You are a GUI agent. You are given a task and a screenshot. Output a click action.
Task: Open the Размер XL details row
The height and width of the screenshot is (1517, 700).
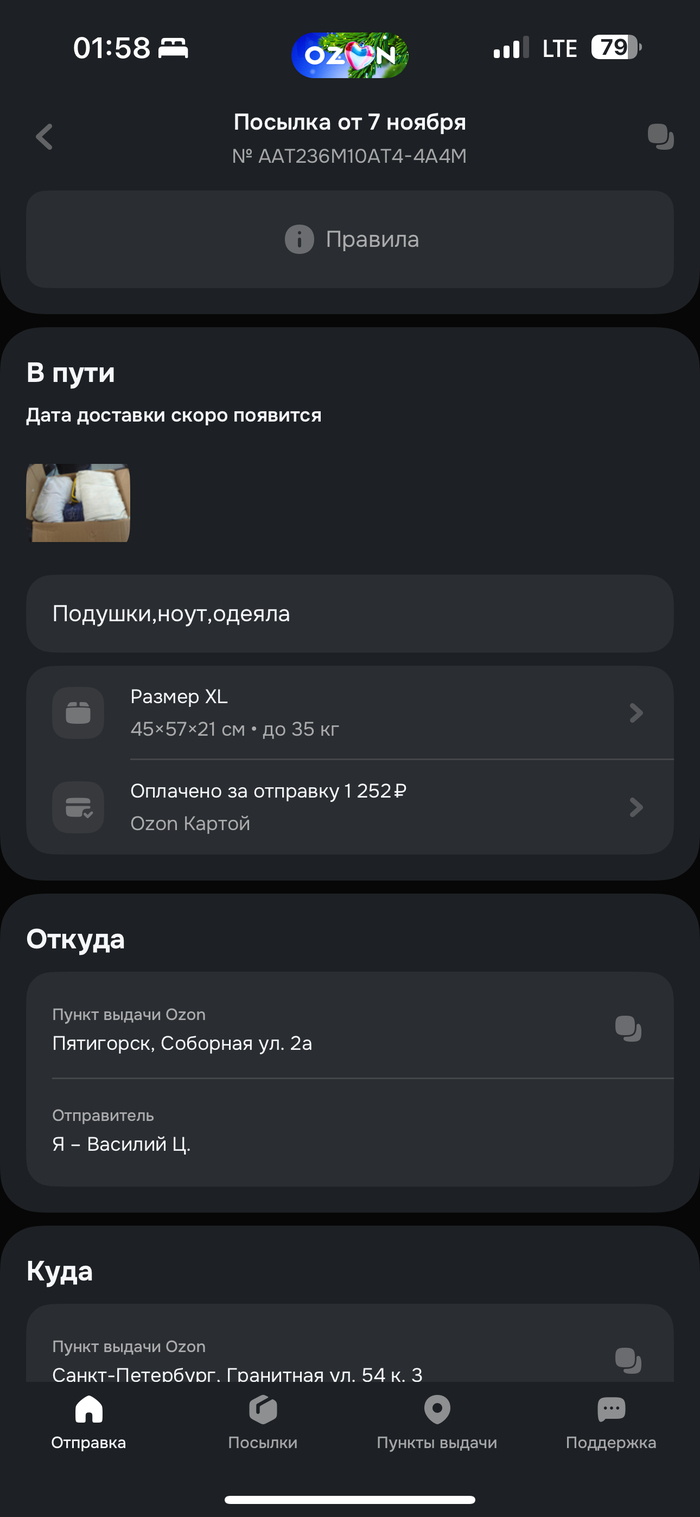click(350, 713)
